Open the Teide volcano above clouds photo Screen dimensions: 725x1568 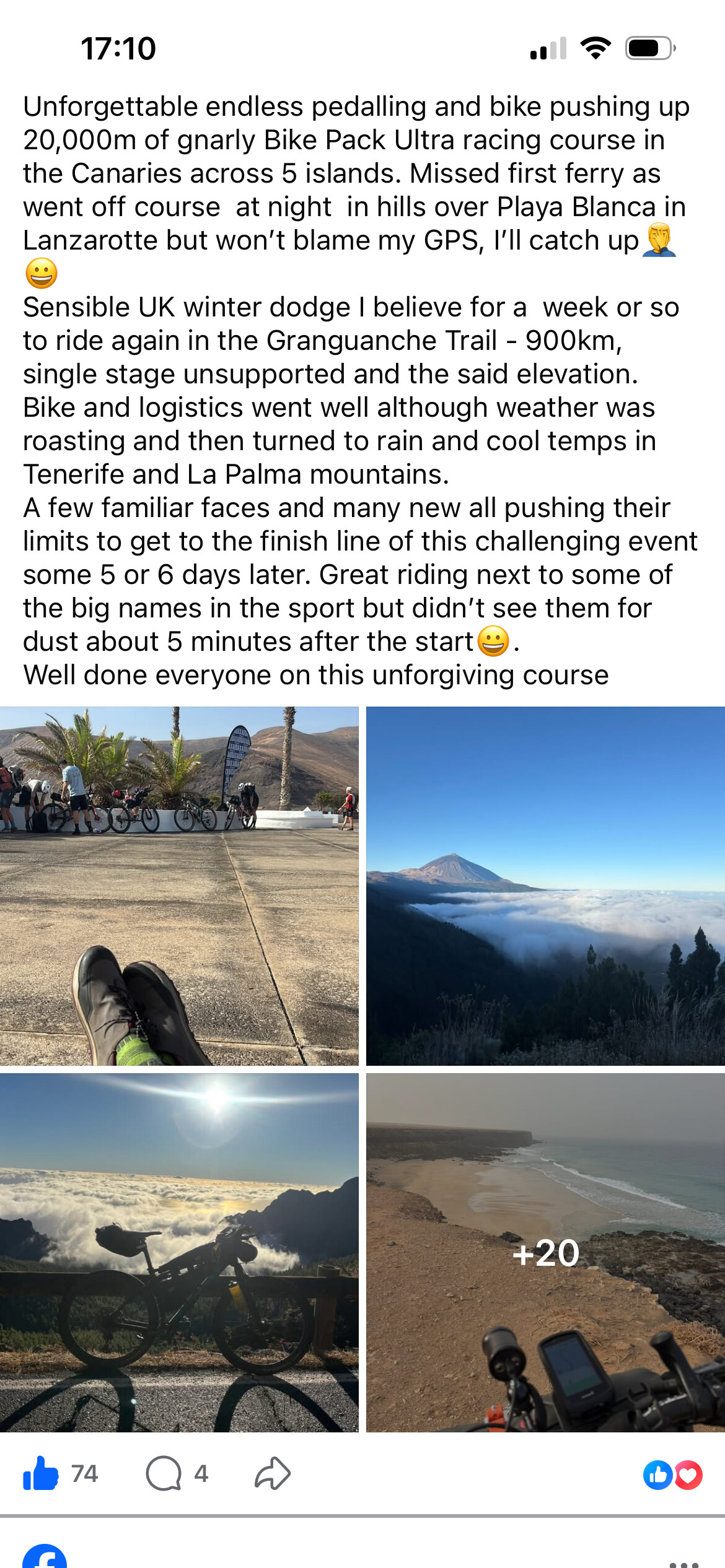pos(545,886)
